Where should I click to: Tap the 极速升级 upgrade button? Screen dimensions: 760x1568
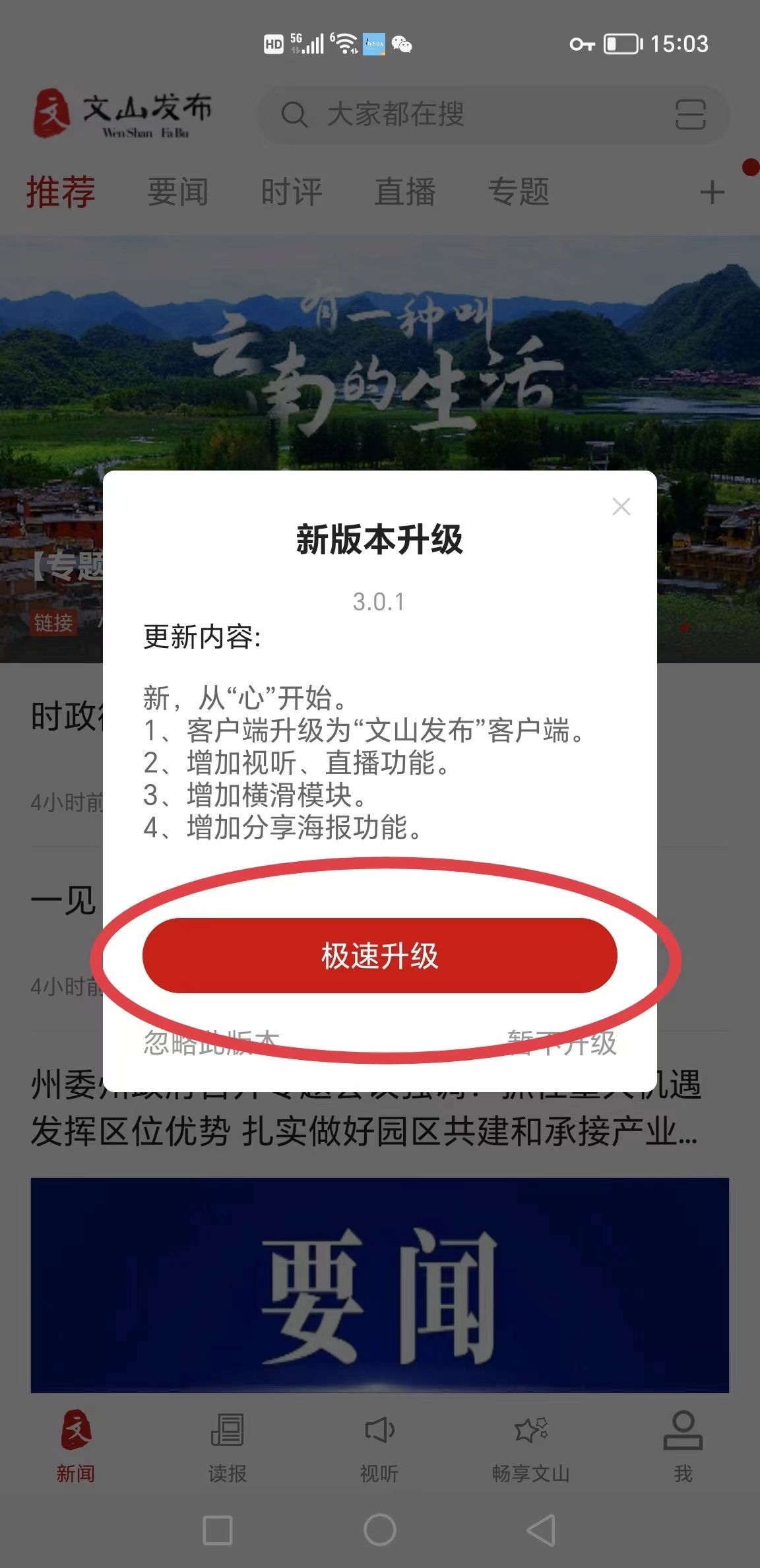(x=379, y=955)
